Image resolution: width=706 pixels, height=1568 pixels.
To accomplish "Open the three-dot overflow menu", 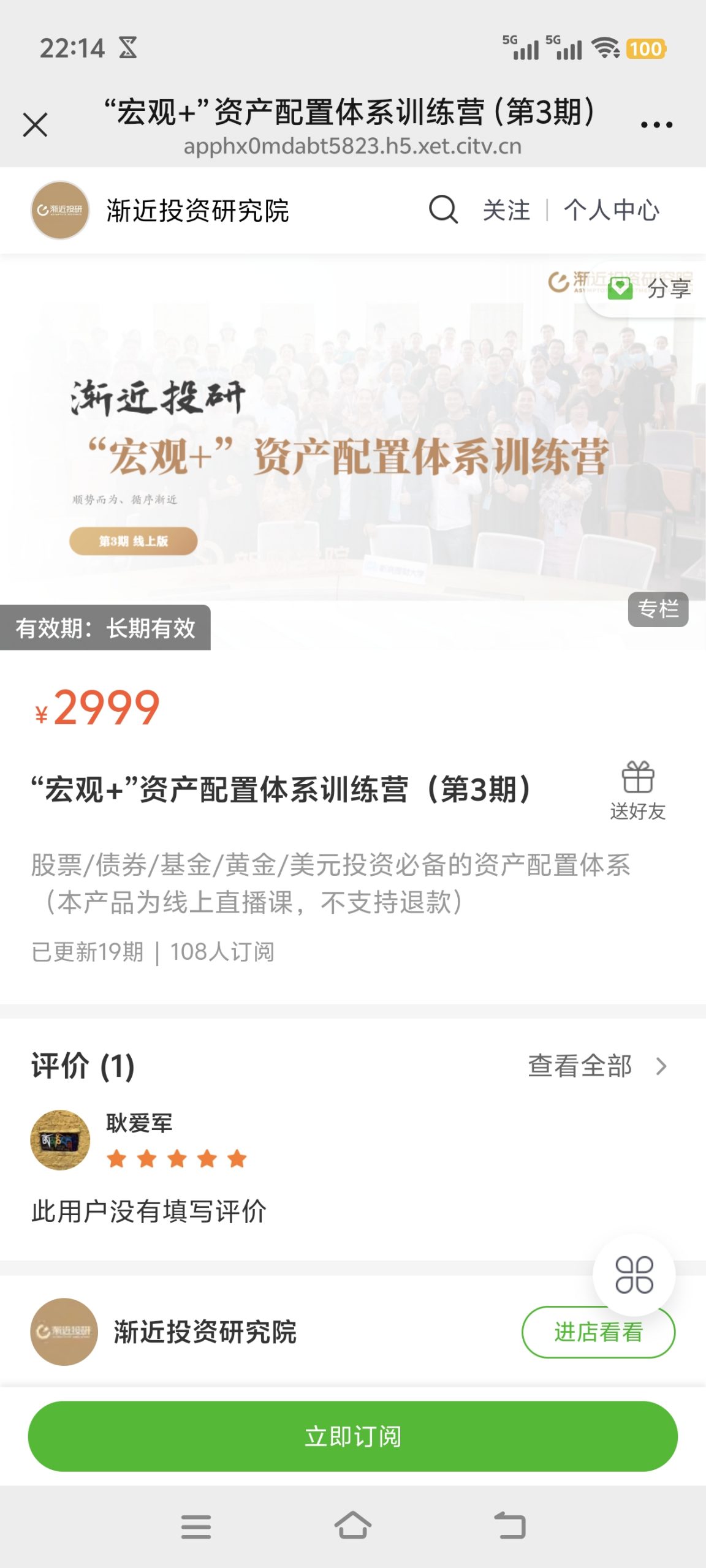I will [x=656, y=125].
